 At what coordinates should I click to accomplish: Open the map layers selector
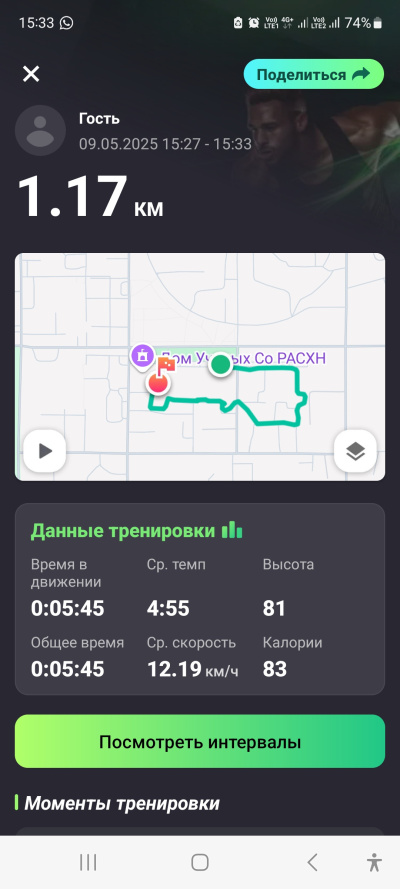355,451
